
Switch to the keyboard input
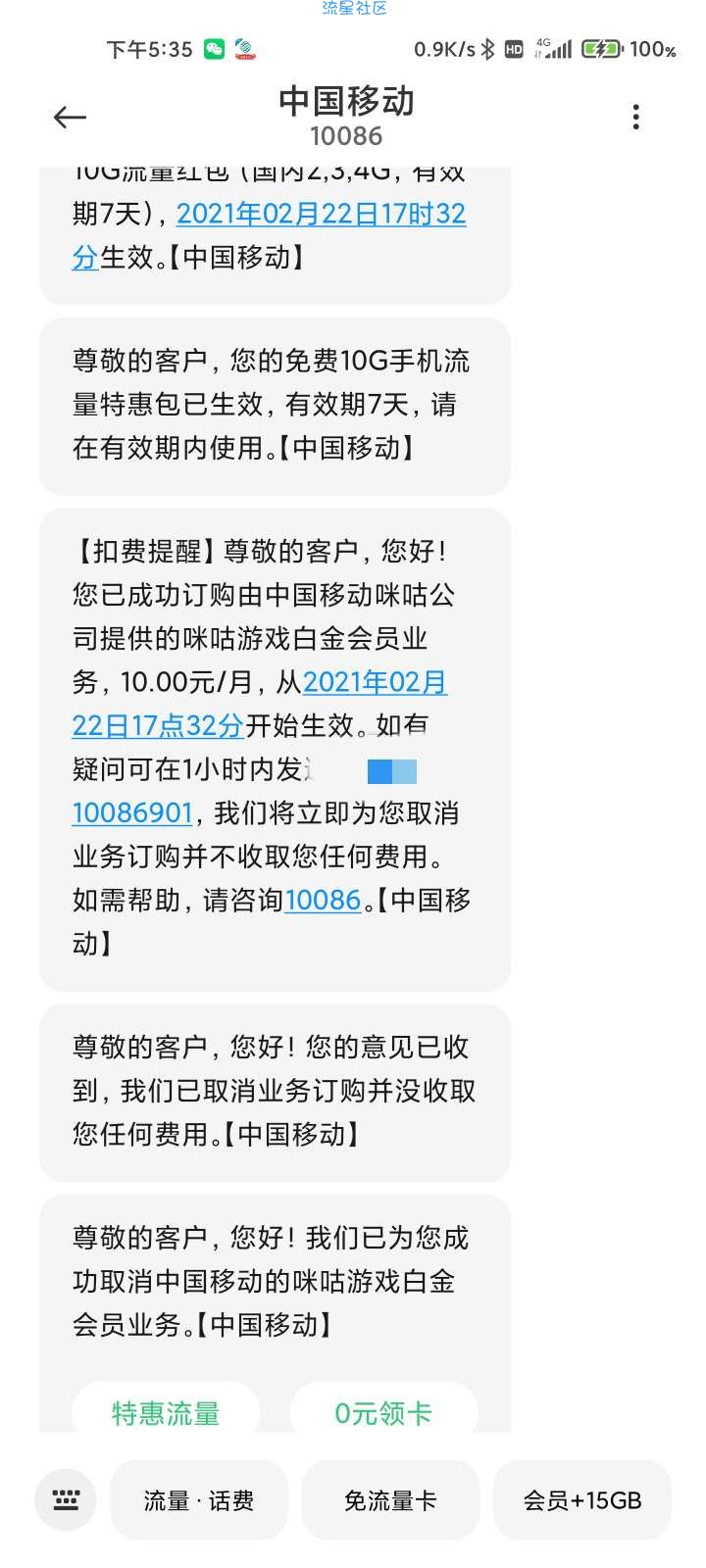pos(66,1499)
